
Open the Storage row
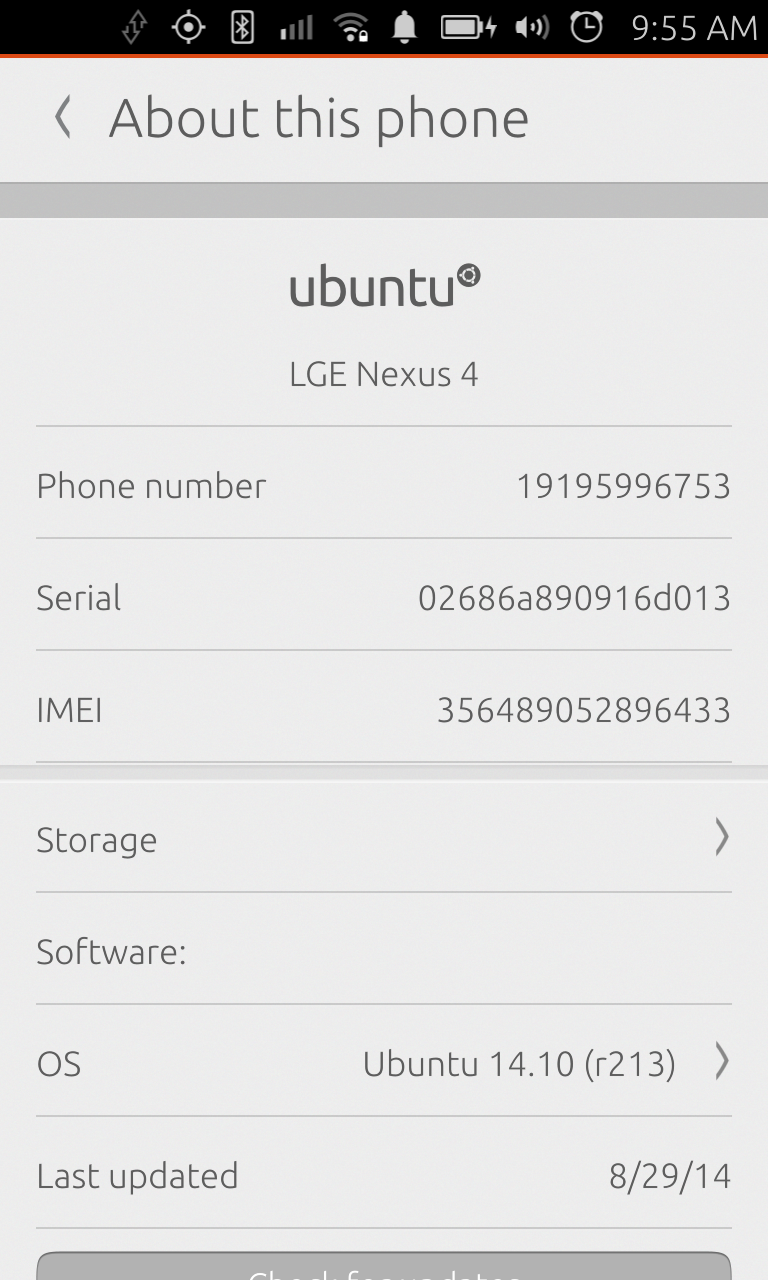[384, 838]
